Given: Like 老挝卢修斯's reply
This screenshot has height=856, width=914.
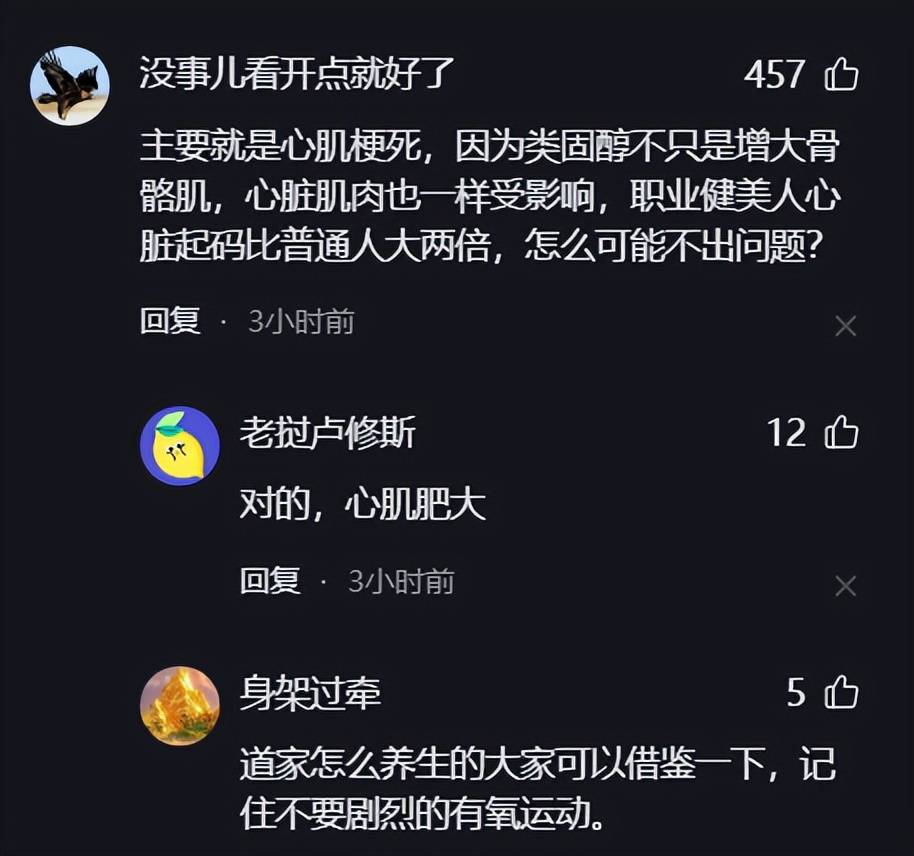Looking at the screenshot, I should [x=841, y=433].
